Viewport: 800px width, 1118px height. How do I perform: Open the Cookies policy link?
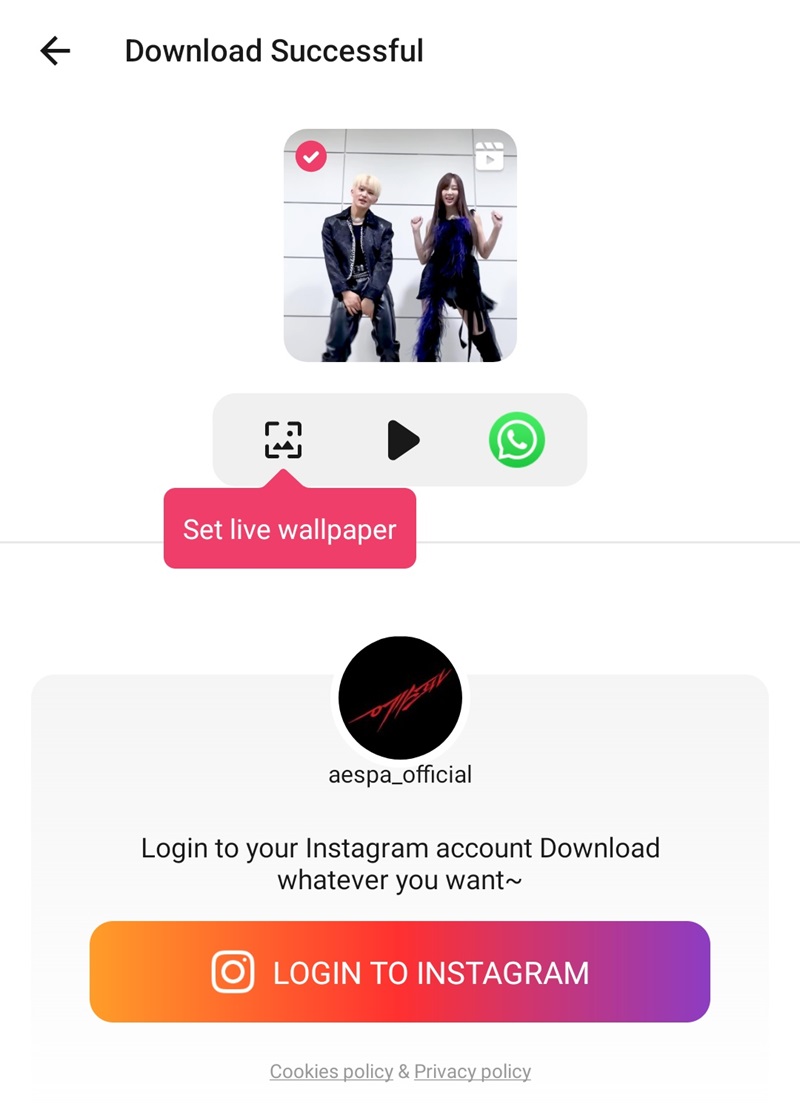point(331,1071)
